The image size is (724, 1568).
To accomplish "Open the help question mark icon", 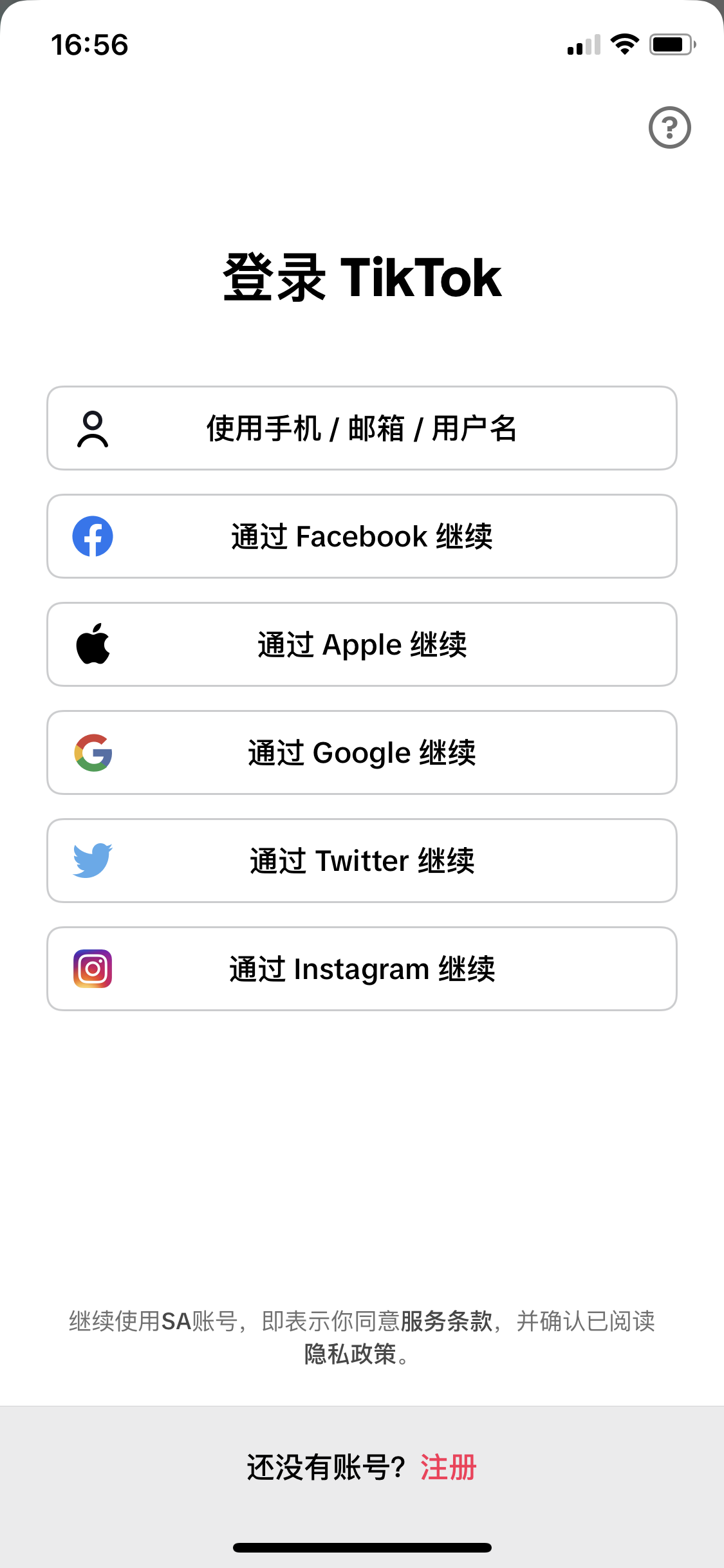I will 670,127.
